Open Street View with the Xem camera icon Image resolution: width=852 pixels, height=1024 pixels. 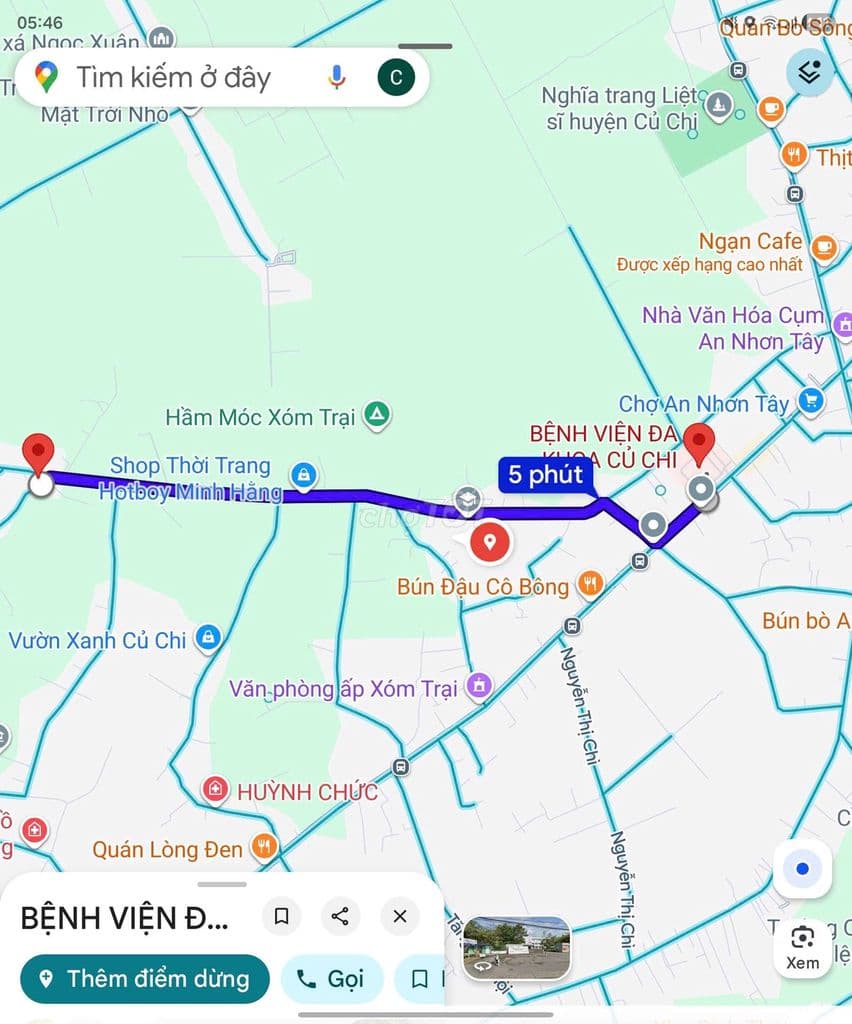pyautogui.click(x=801, y=938)
